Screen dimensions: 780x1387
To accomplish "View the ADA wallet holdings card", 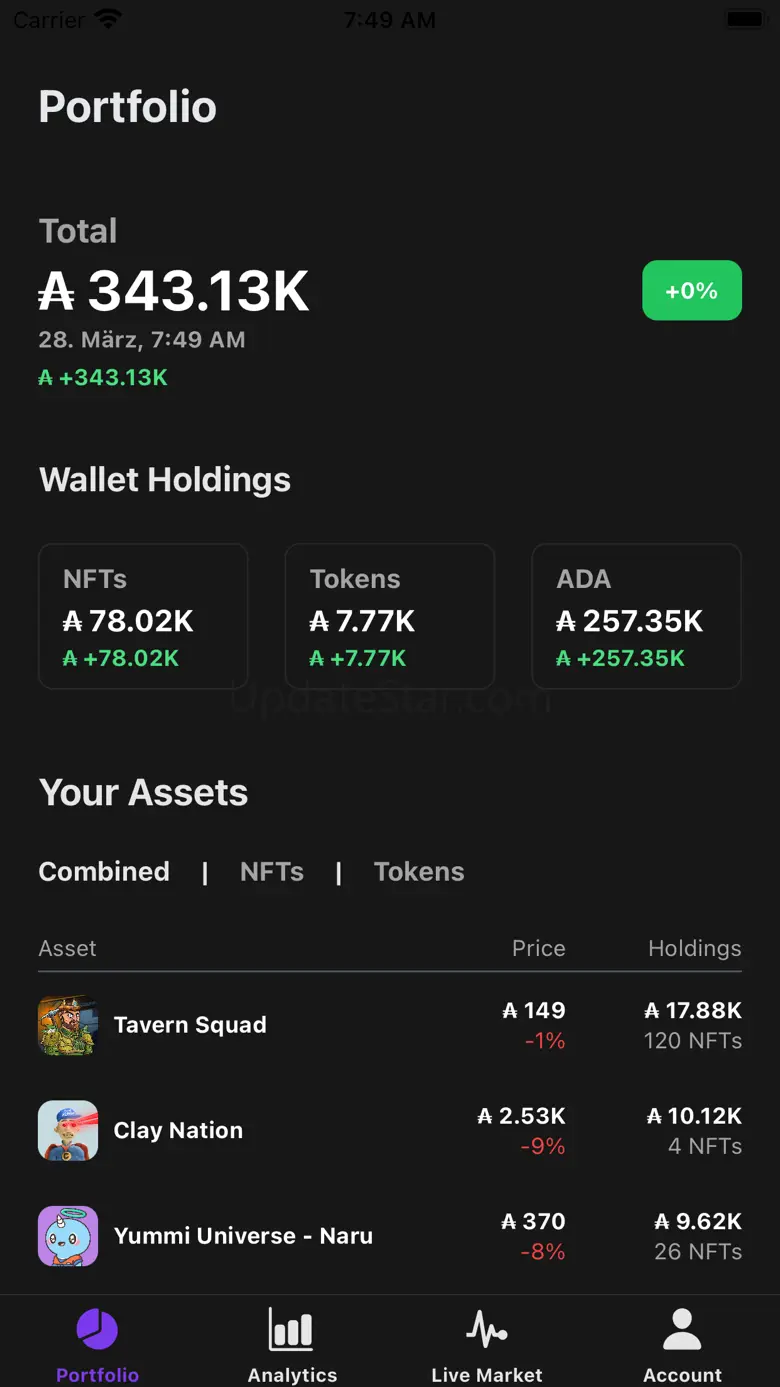I will point(636,616).
